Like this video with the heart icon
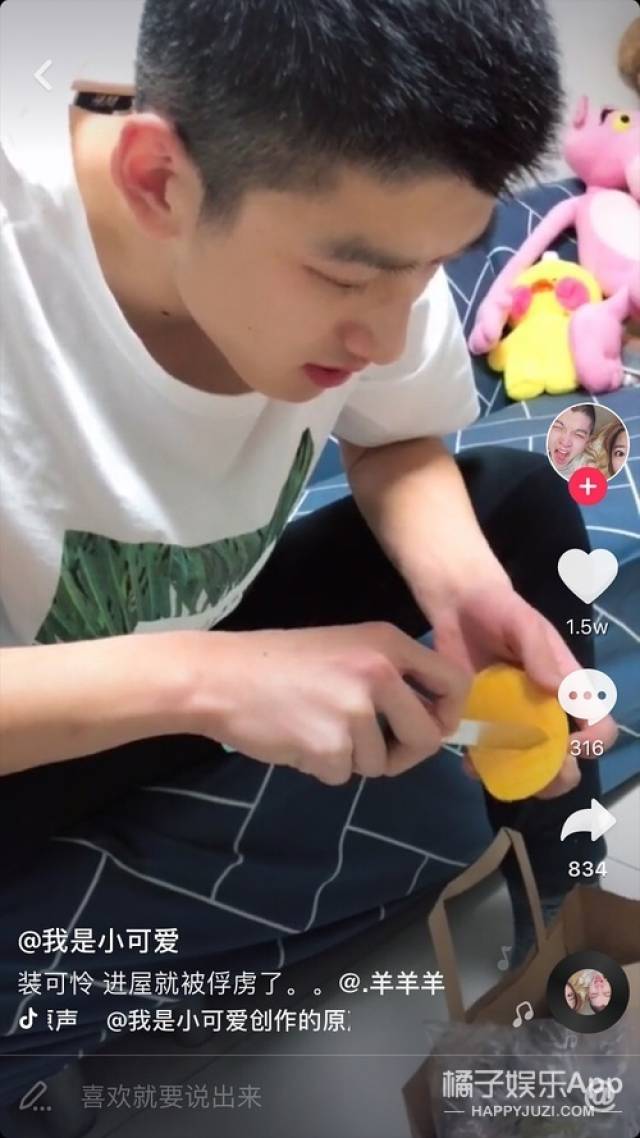This screenshot has width=640, height=1138. click(x=587, y=577)
